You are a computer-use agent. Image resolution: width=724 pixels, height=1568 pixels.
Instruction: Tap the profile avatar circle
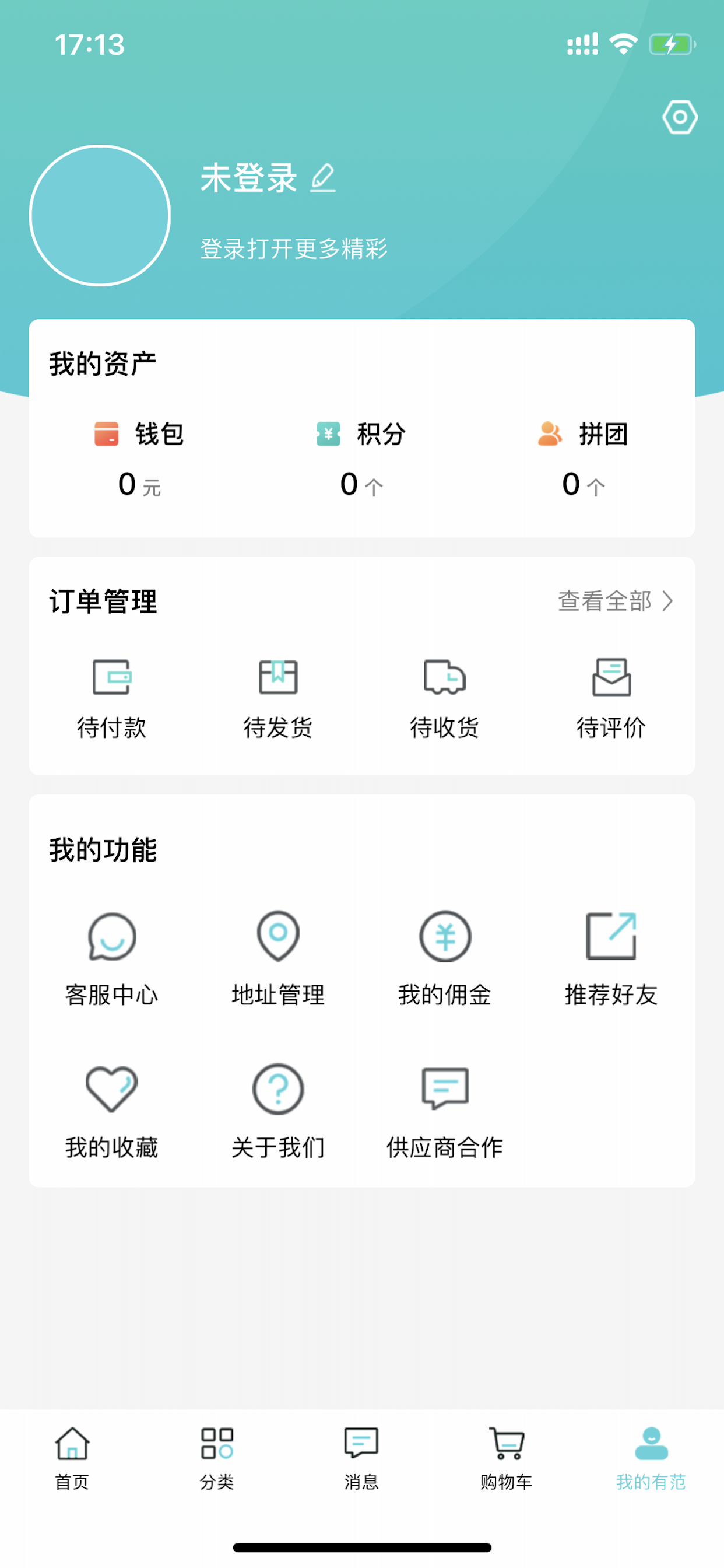click(x=100, y=215)
